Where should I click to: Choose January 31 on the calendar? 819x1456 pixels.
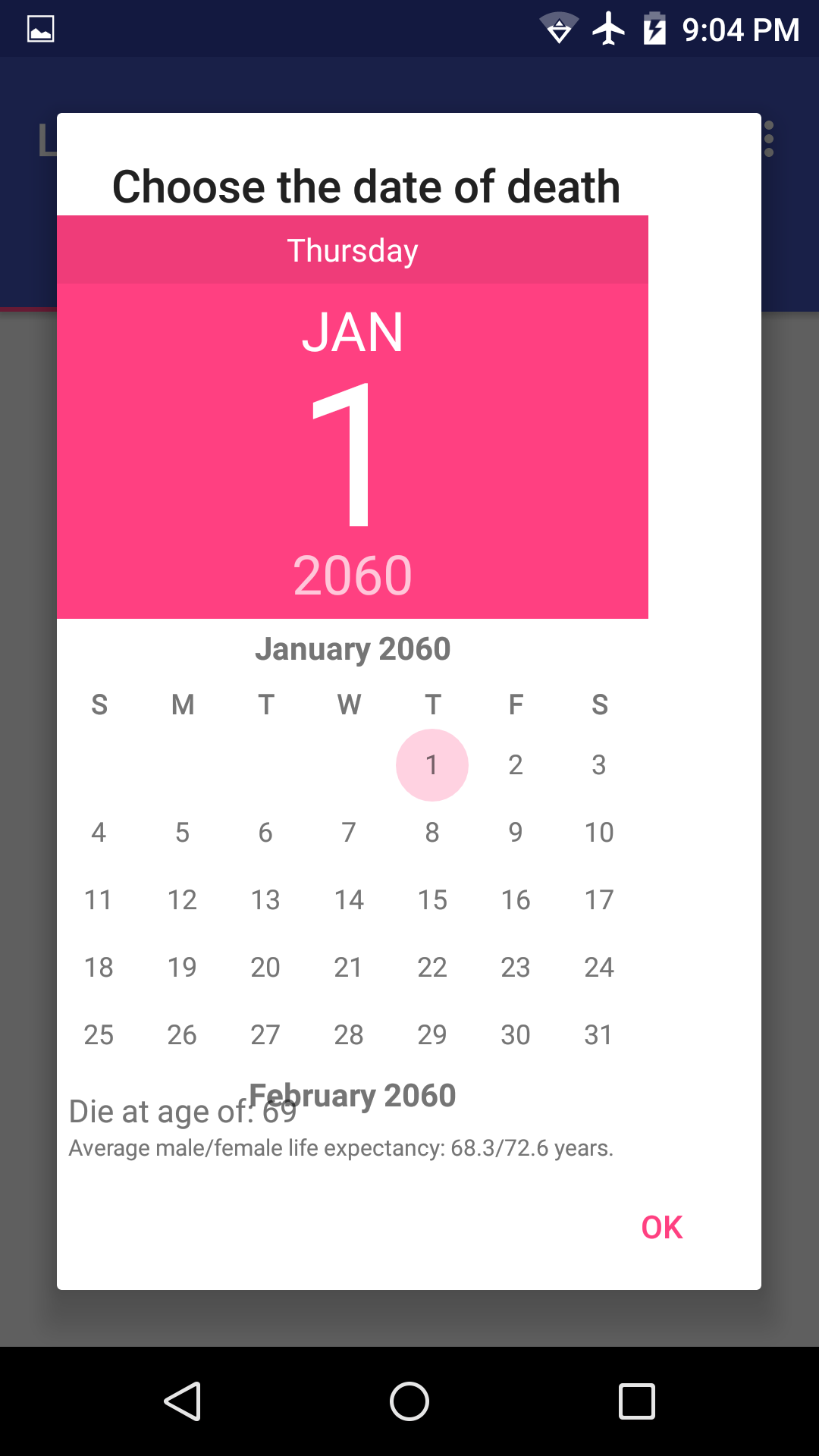point(599,1035)
